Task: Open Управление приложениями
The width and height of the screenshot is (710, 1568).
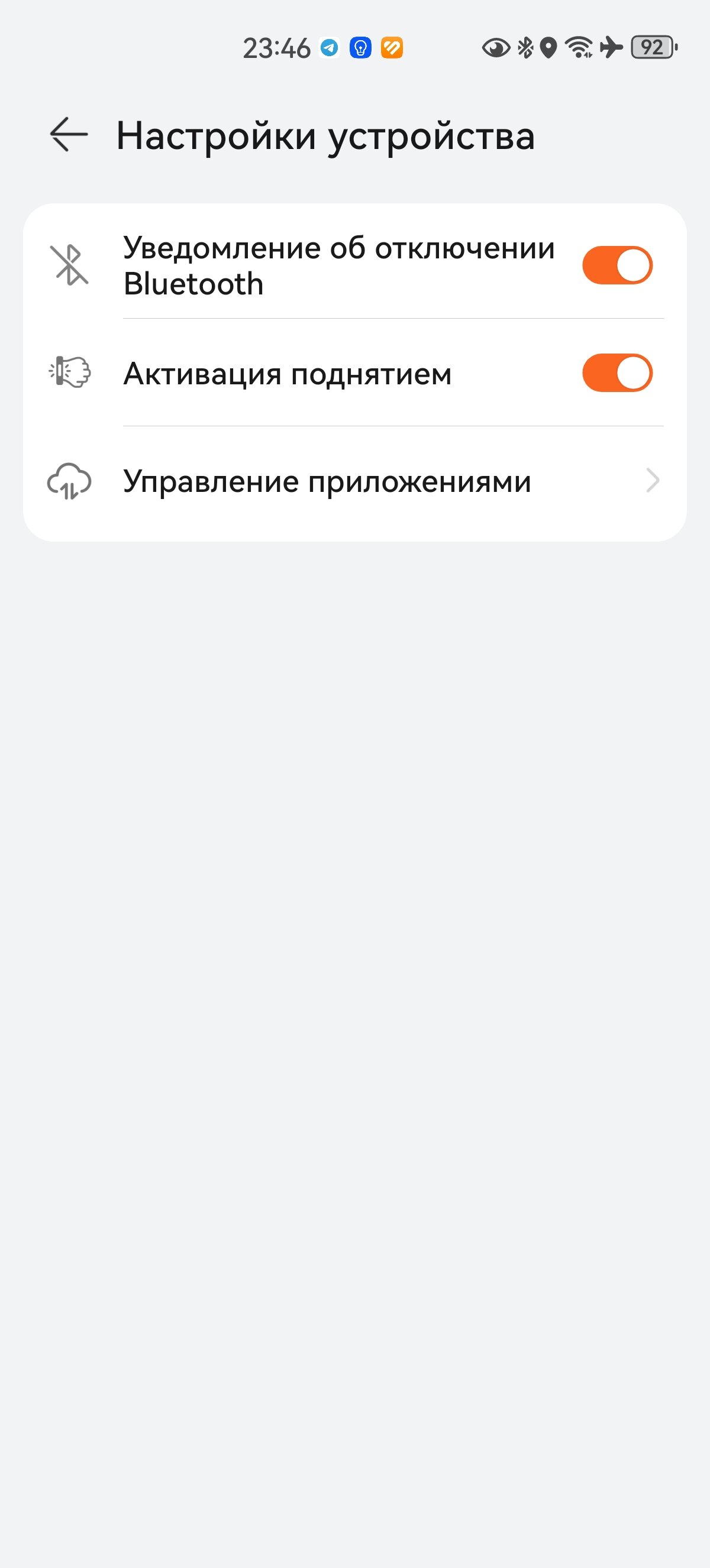Action: click(x=354, y=481)
